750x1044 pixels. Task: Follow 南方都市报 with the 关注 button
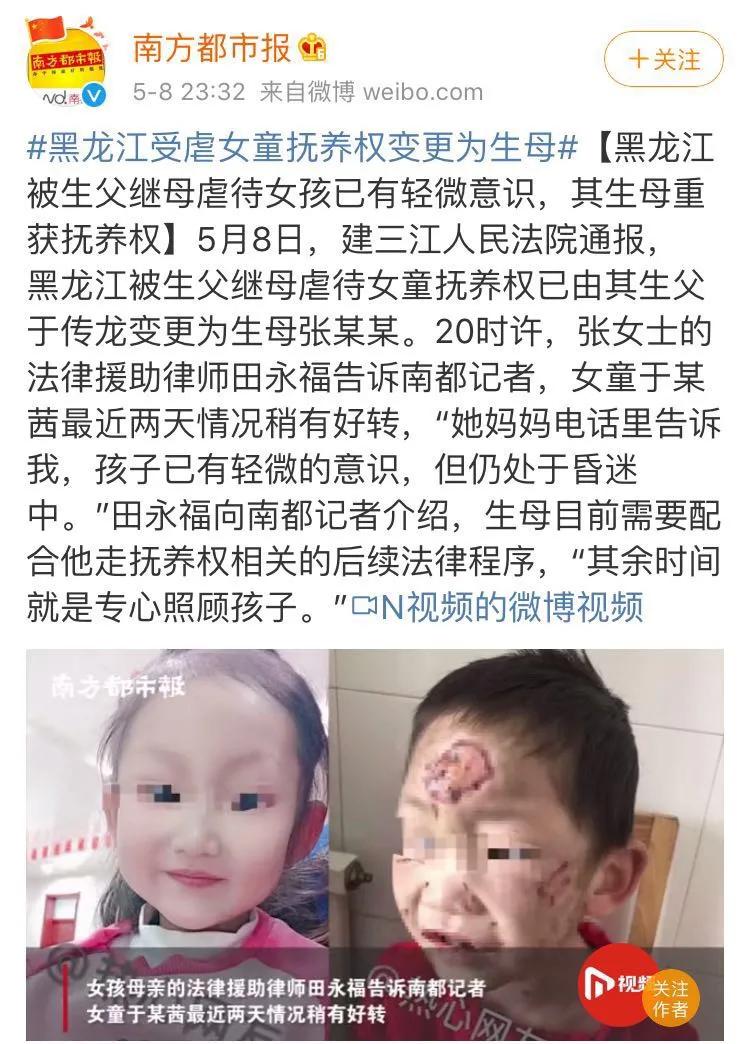tap(664, 60)
